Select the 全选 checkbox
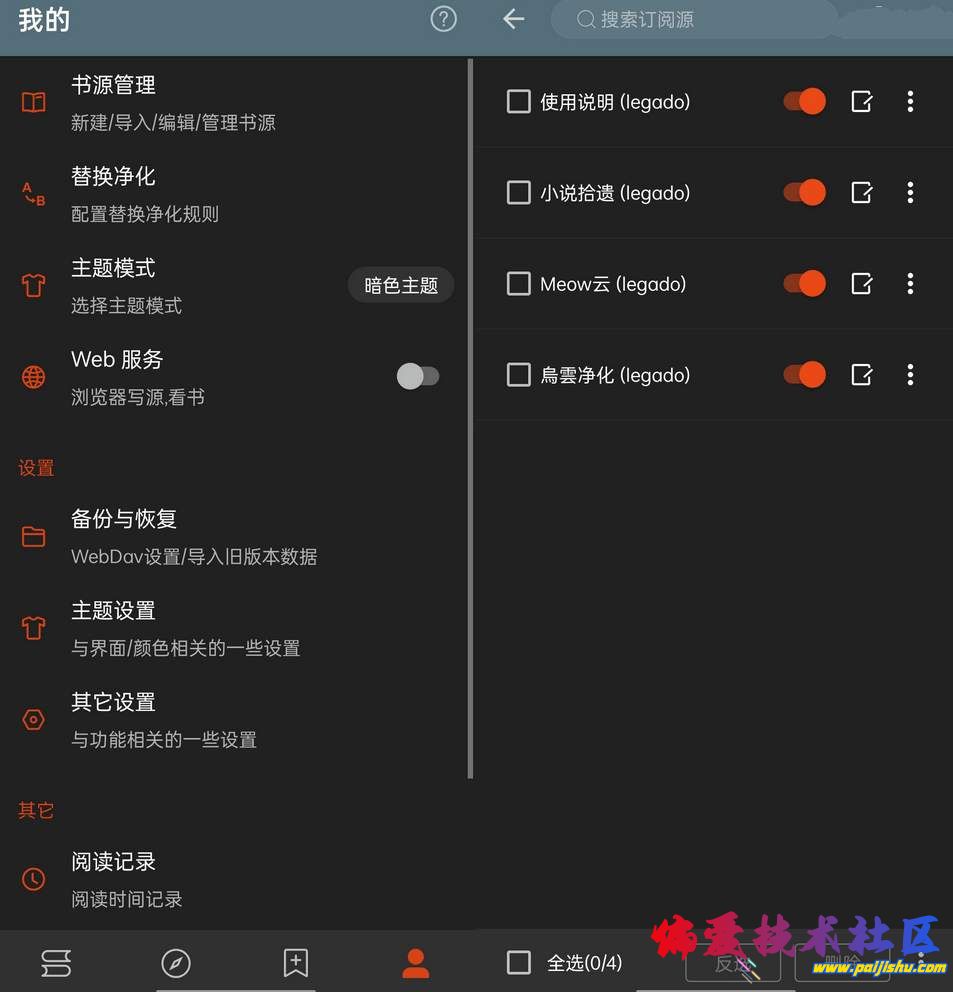The image size is (953, 992). point(518,962)
